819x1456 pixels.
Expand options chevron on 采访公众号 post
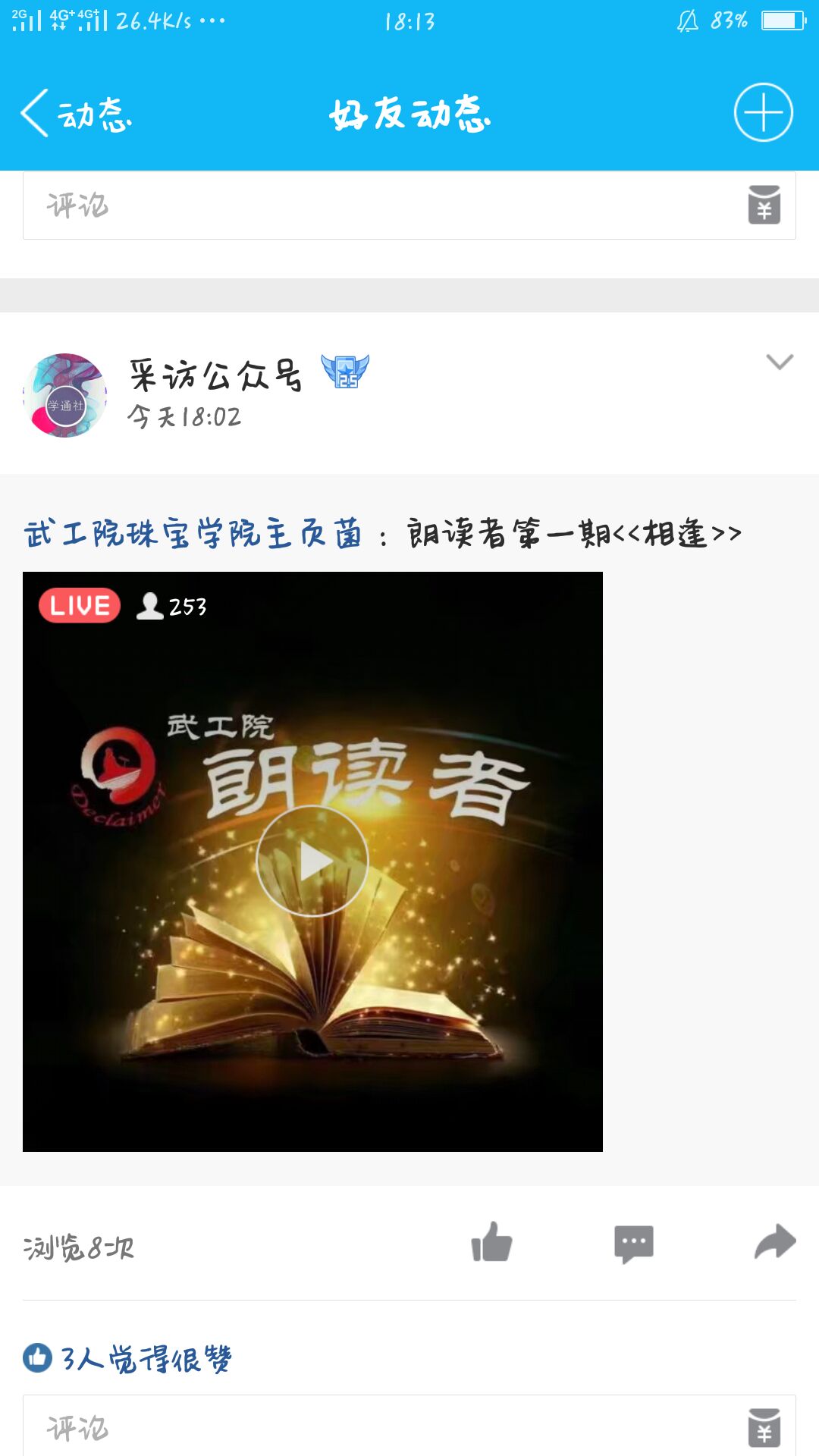[779, 362]
